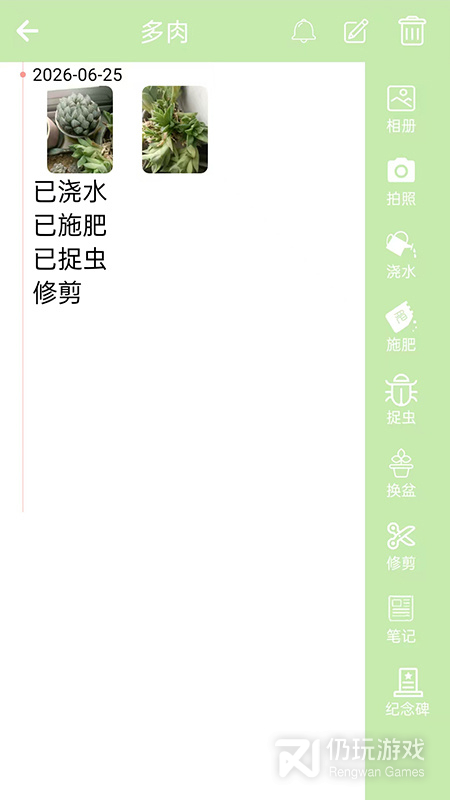This screenshot has height=800, width=450.
Task: Log pruning with 修剪
Action: pyautogui.click(x=401, y=546)
